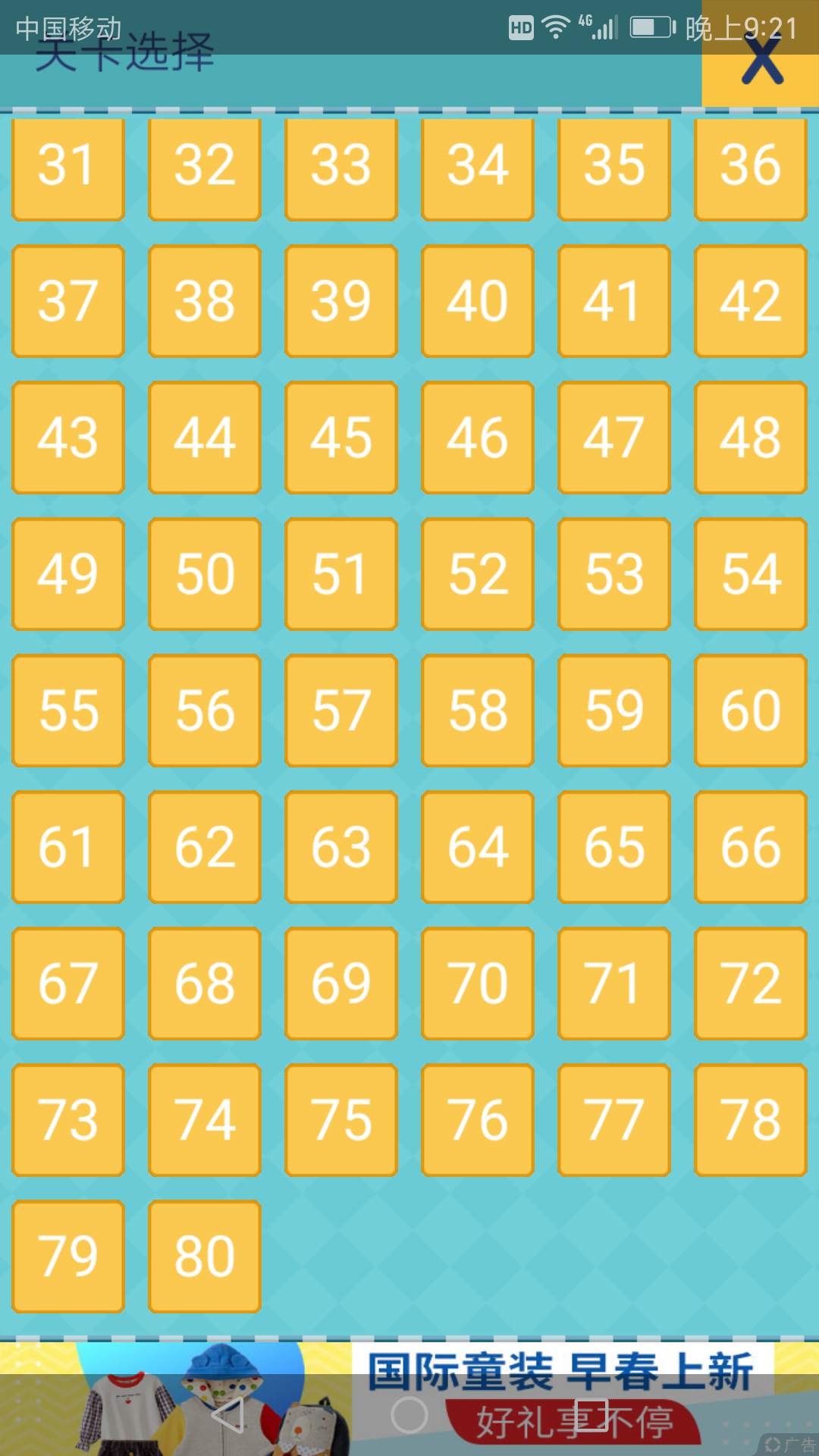819x1456 pixels.
Task: Choose level 45 card
Action: point(340,436)
